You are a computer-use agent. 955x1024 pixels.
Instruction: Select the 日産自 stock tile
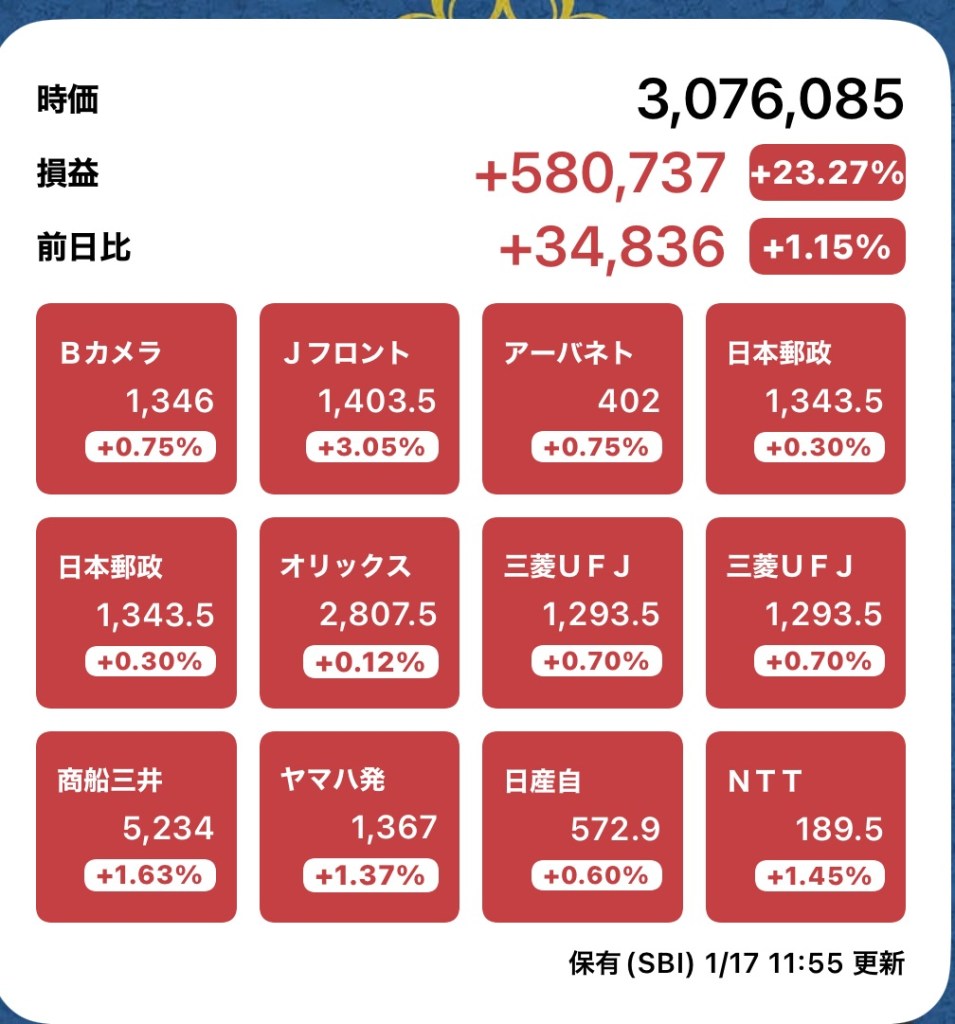[582, 827]
